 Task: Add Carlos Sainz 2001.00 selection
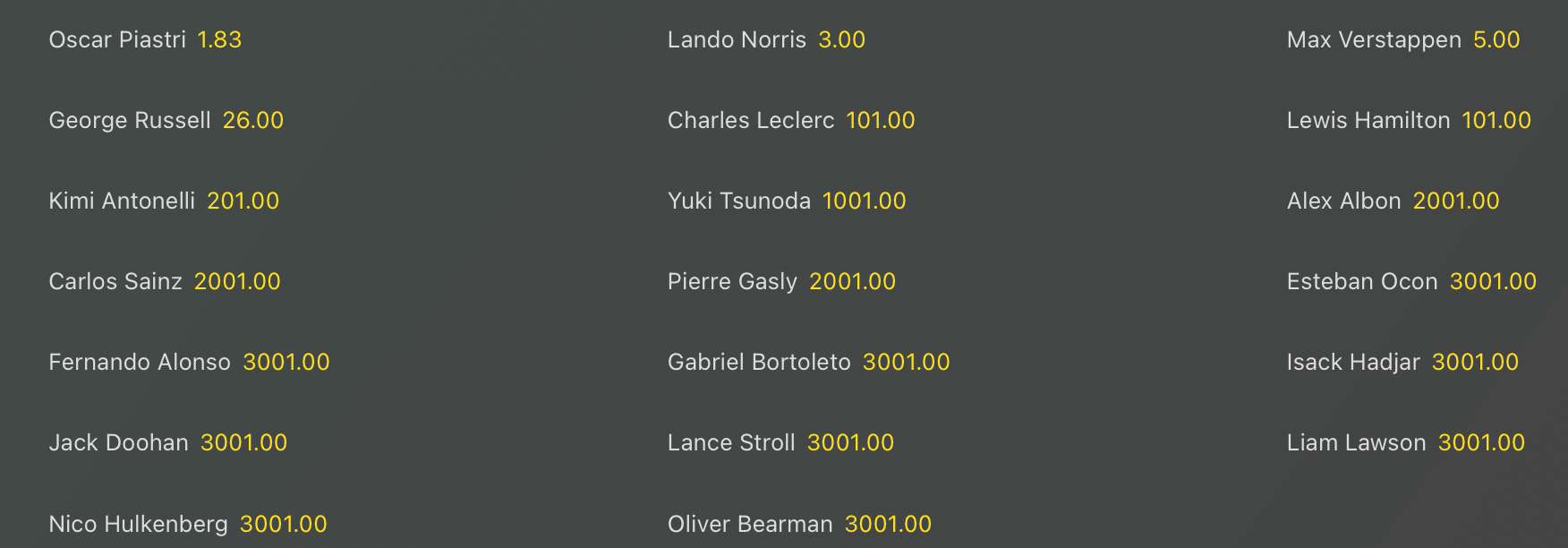click(x=237, y=282)
